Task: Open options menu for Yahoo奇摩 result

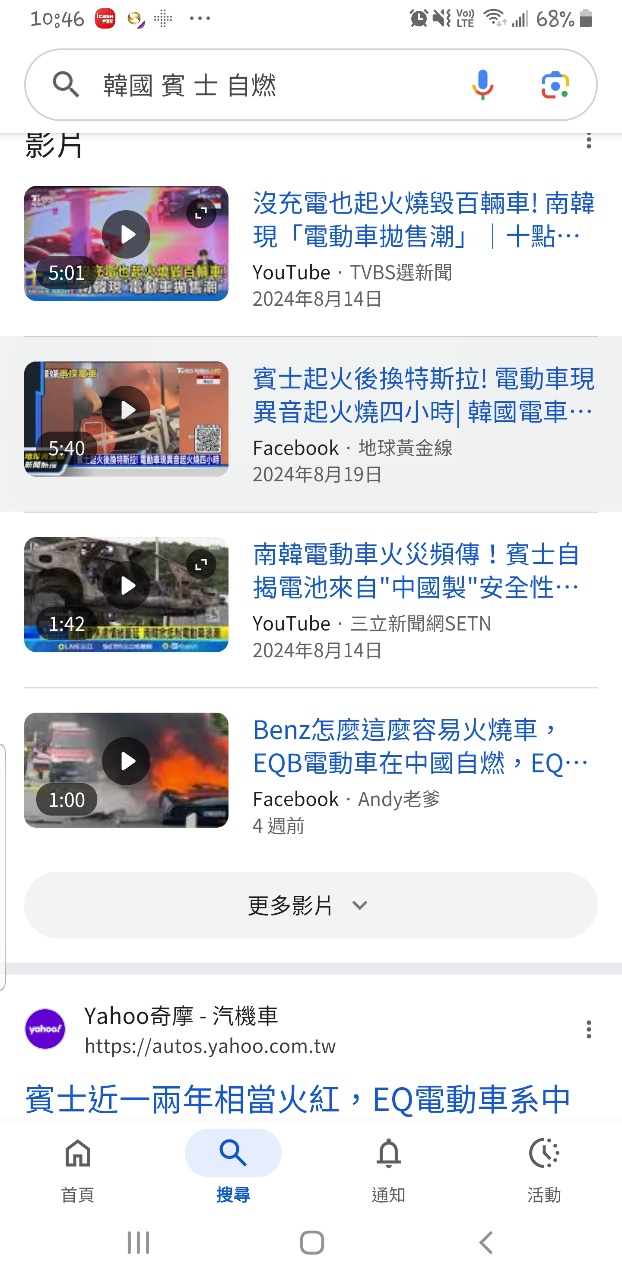Action: 589,1029
